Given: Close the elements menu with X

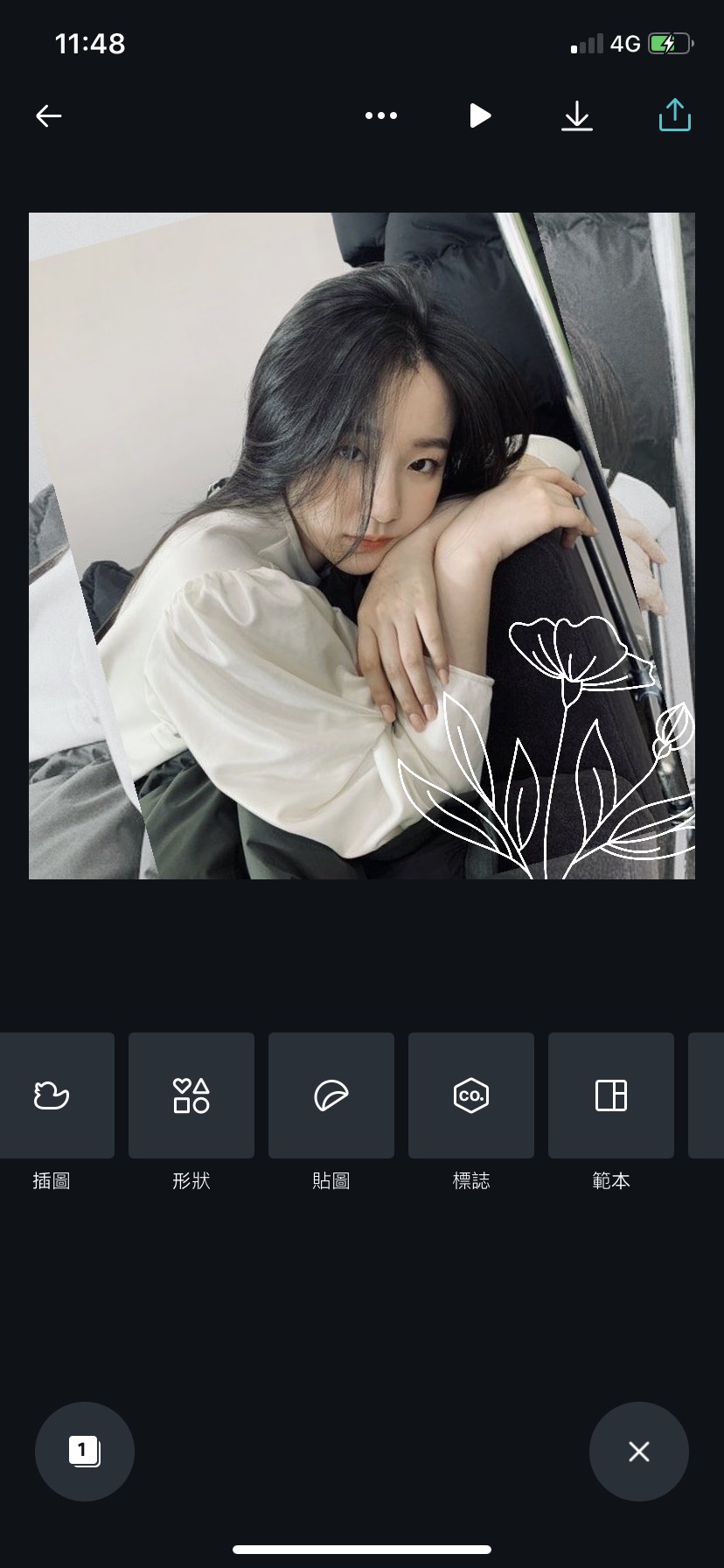Looking at the screenshot, I should click(639, 1452).
